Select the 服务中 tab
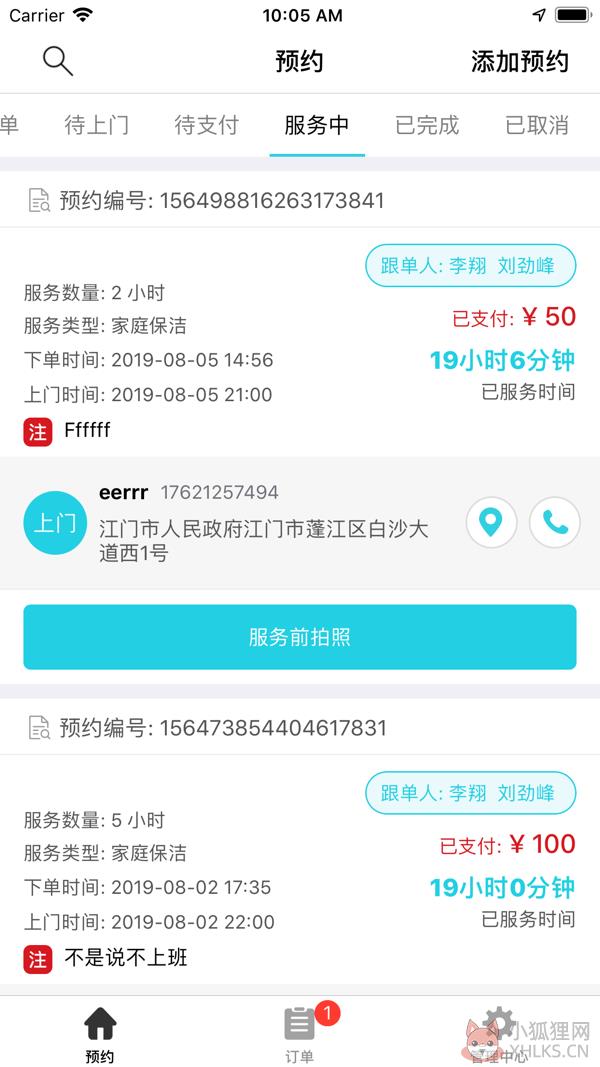 coord(317,125)
